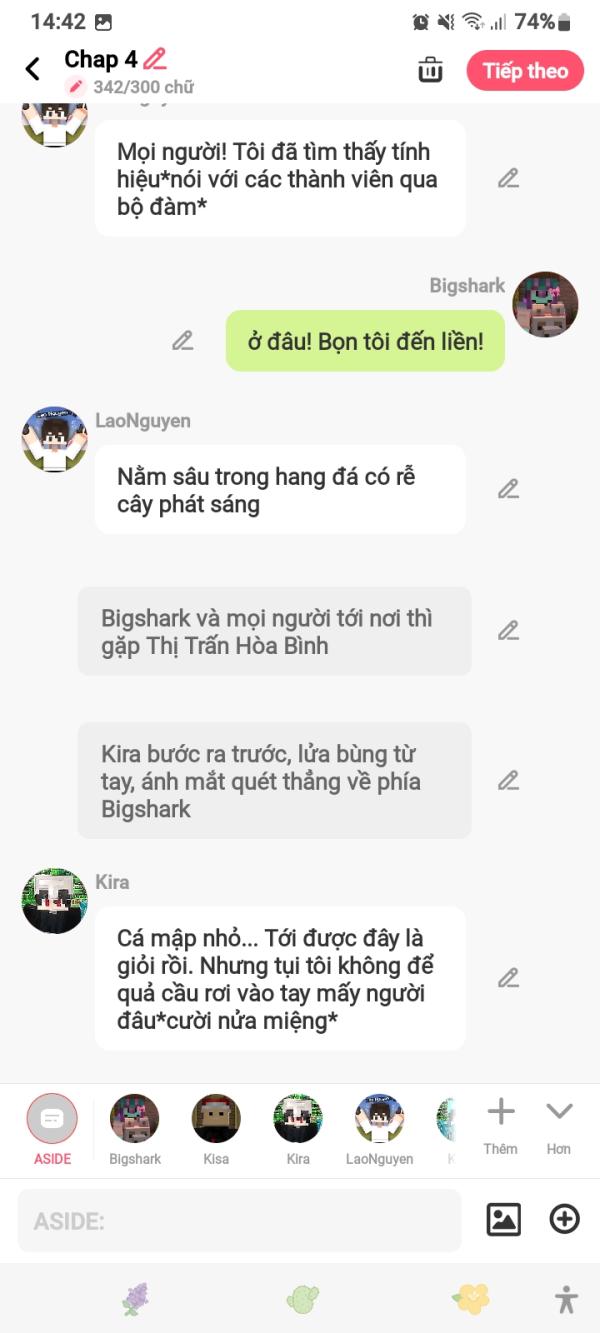
Task: Choose Kisa as the speaker
Action: [216, 1129]
